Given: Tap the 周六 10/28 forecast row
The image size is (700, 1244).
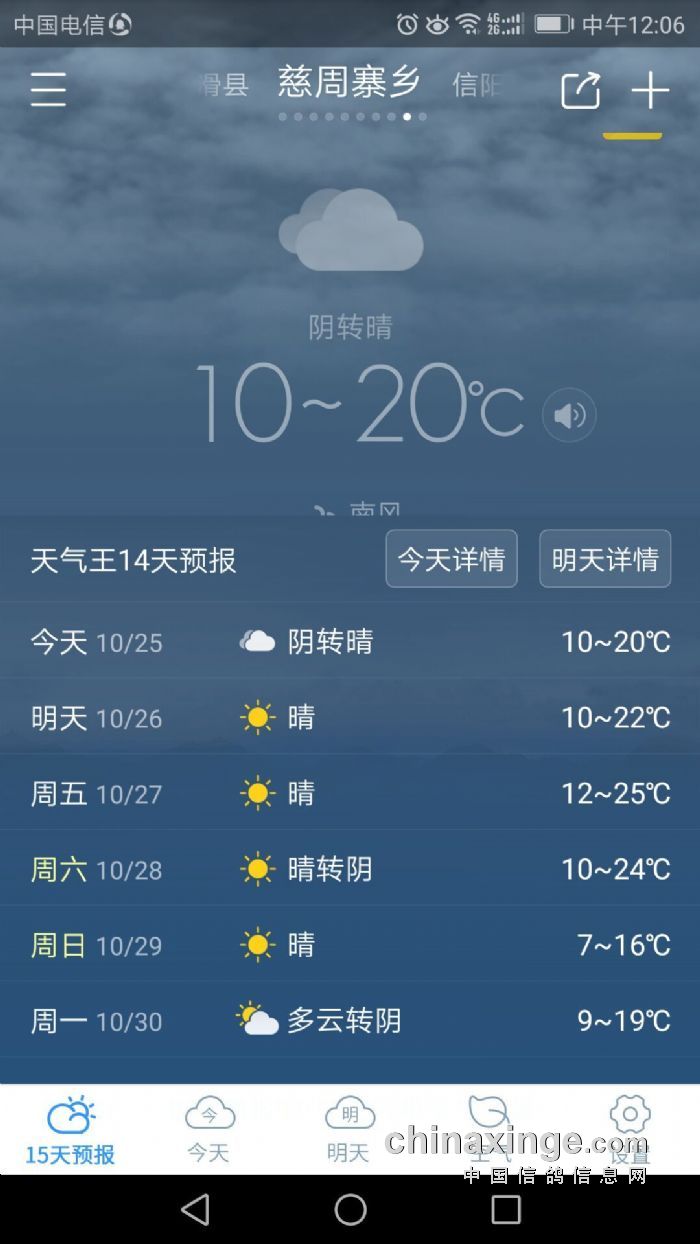Looking at the screenshot, I should point(350,869).
